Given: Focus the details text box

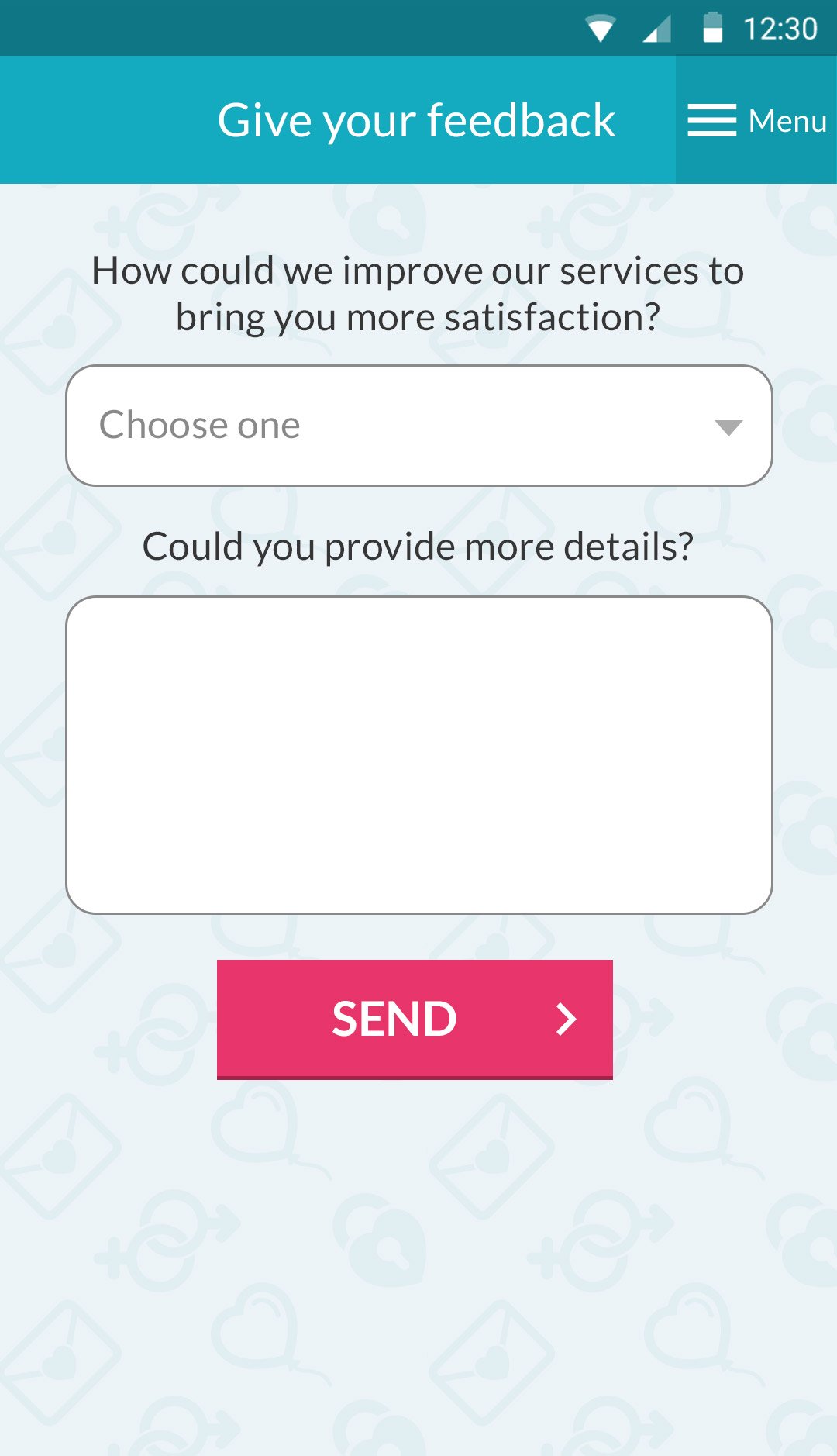Looking at the screenshot, I should (x=418, y=754).
